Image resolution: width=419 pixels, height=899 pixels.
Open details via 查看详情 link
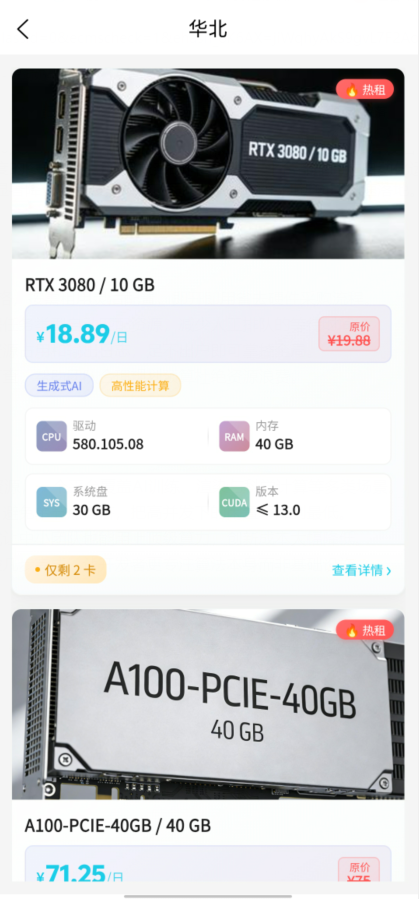tap(362, 570)
